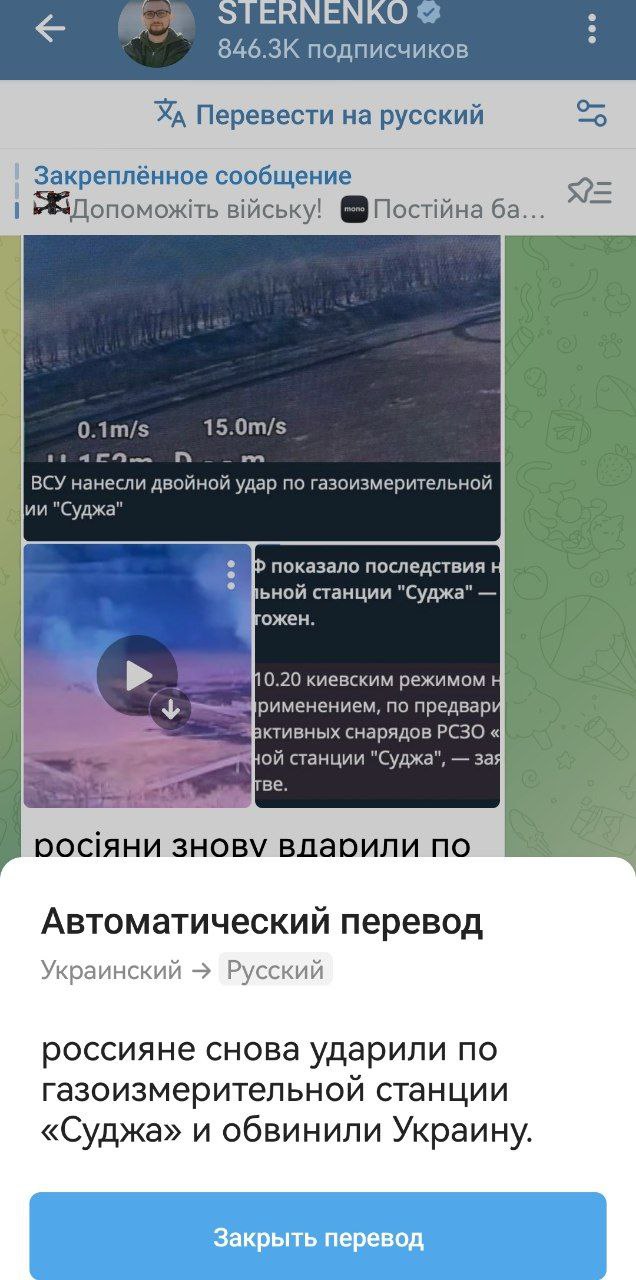Open the channel overflow menu
This screenshot has height=1280, width=636.
592,30
